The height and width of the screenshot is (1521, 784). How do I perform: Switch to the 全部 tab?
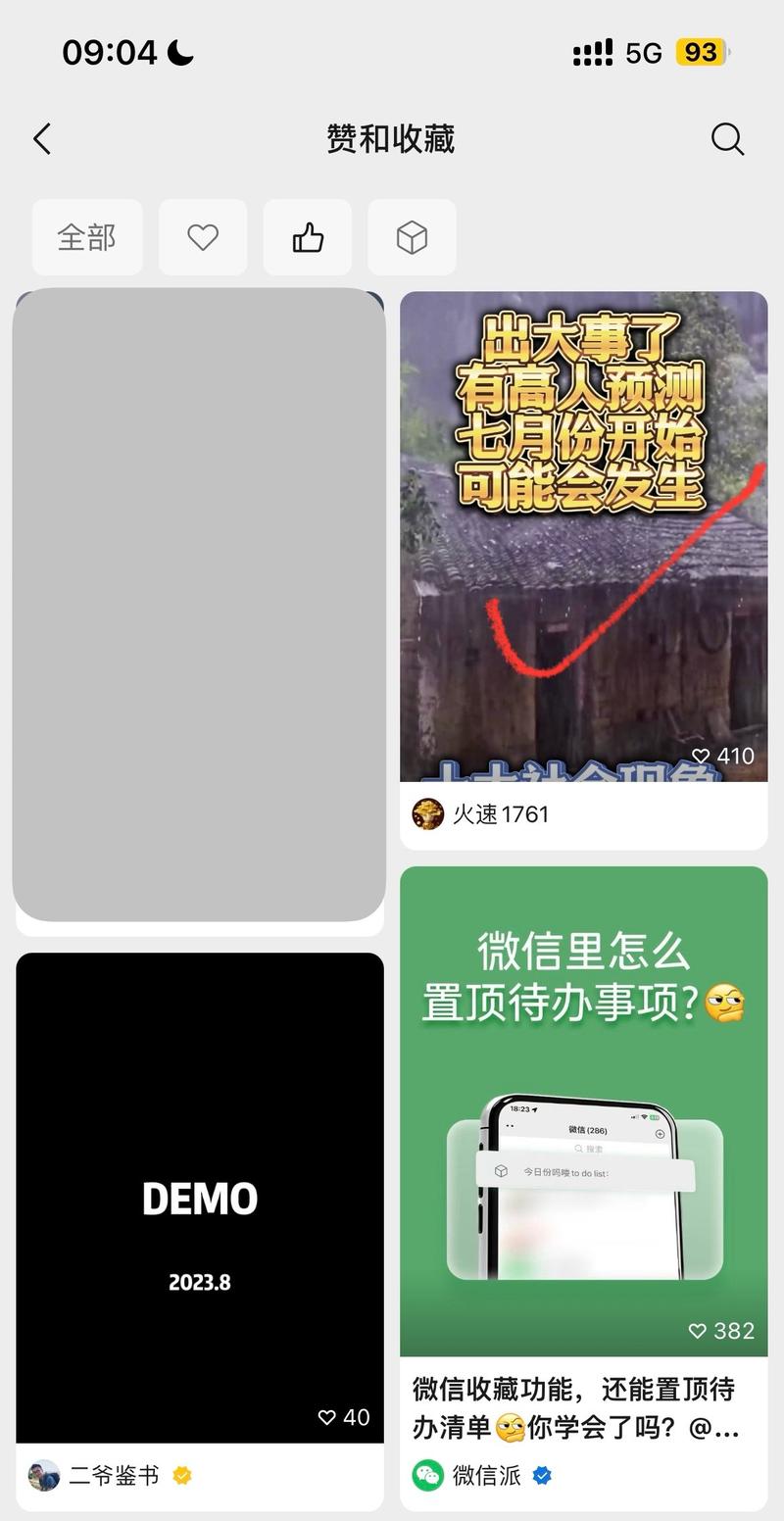pyautogui.click(x=87, y=237)
